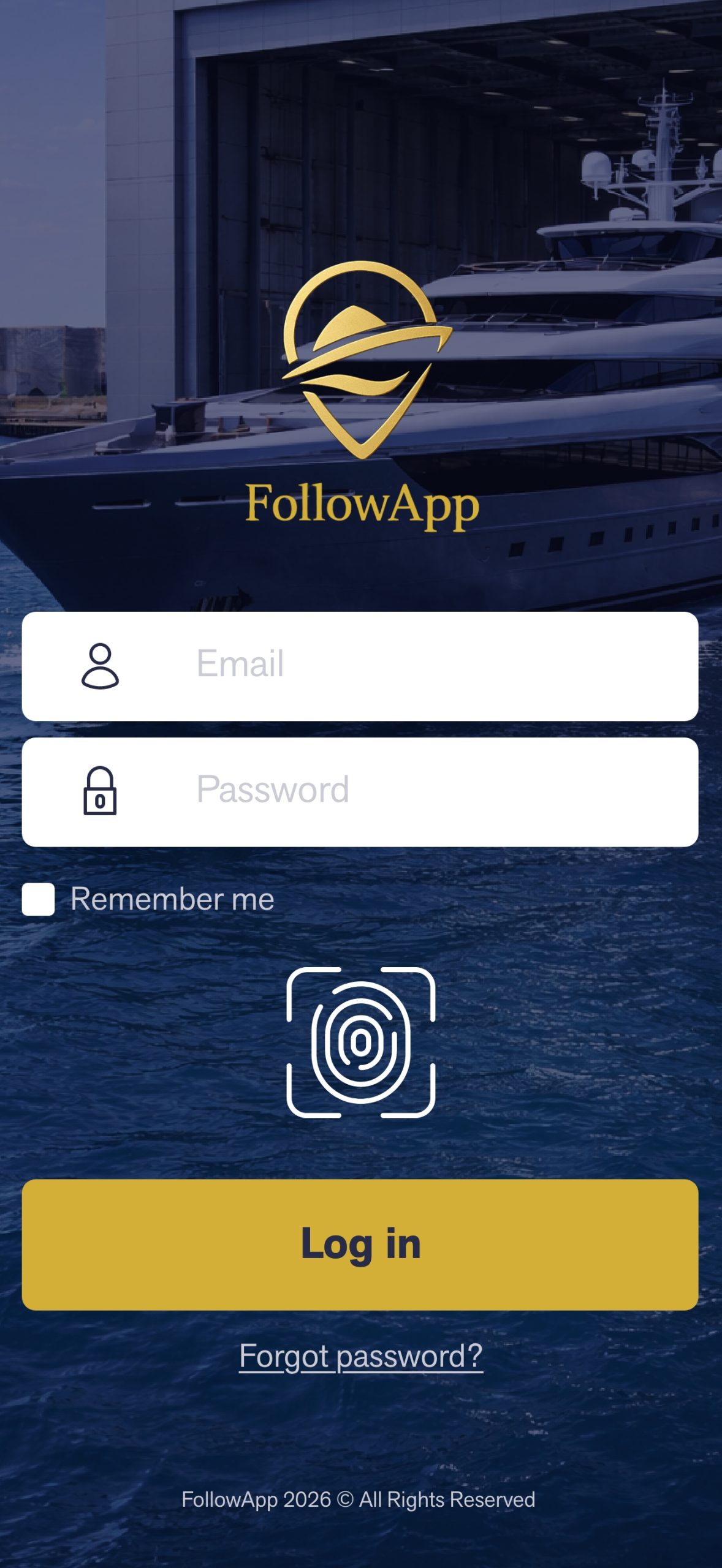
Task: Sign in with the fingerprint icon
Action: (361, 1042)
